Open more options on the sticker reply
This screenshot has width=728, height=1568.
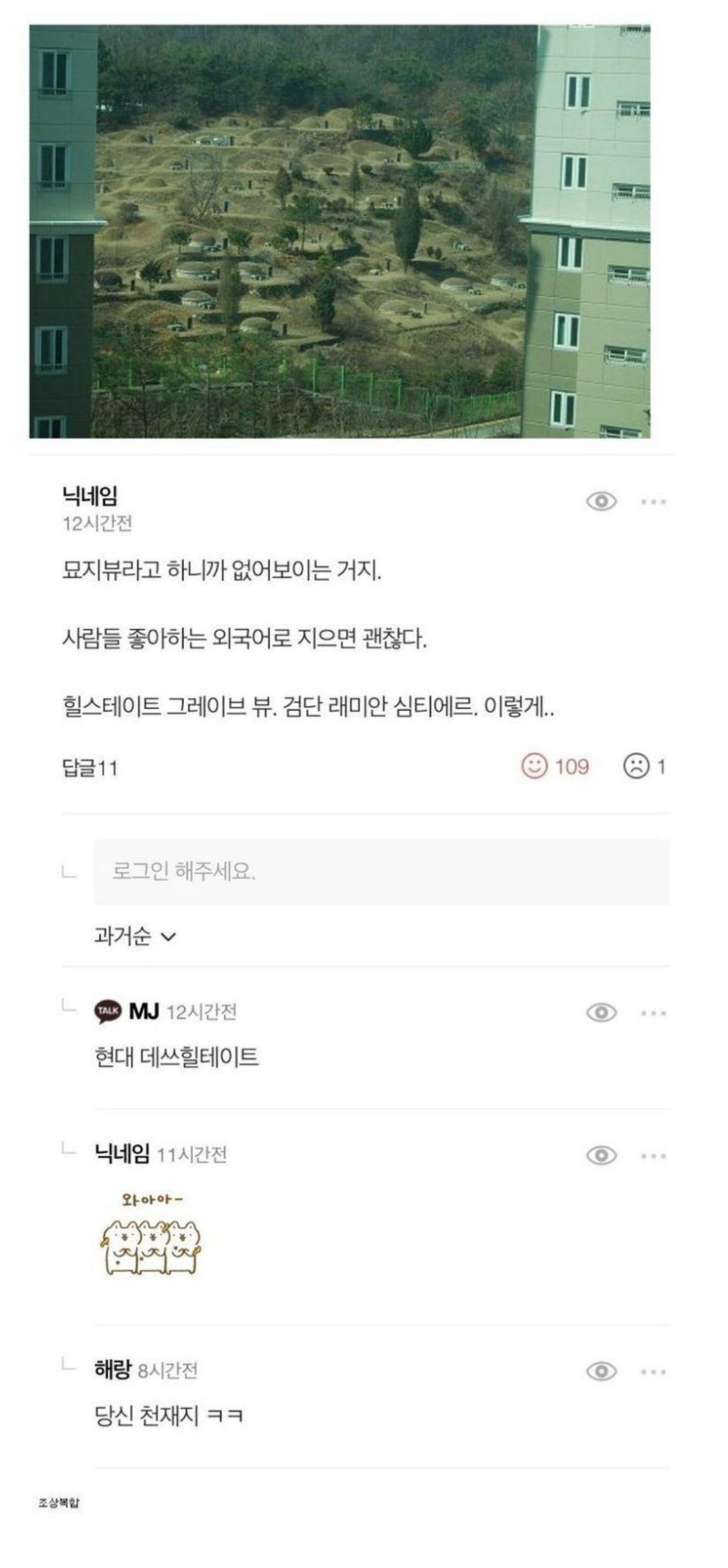pyautogui.click(x=653, y=1156)
